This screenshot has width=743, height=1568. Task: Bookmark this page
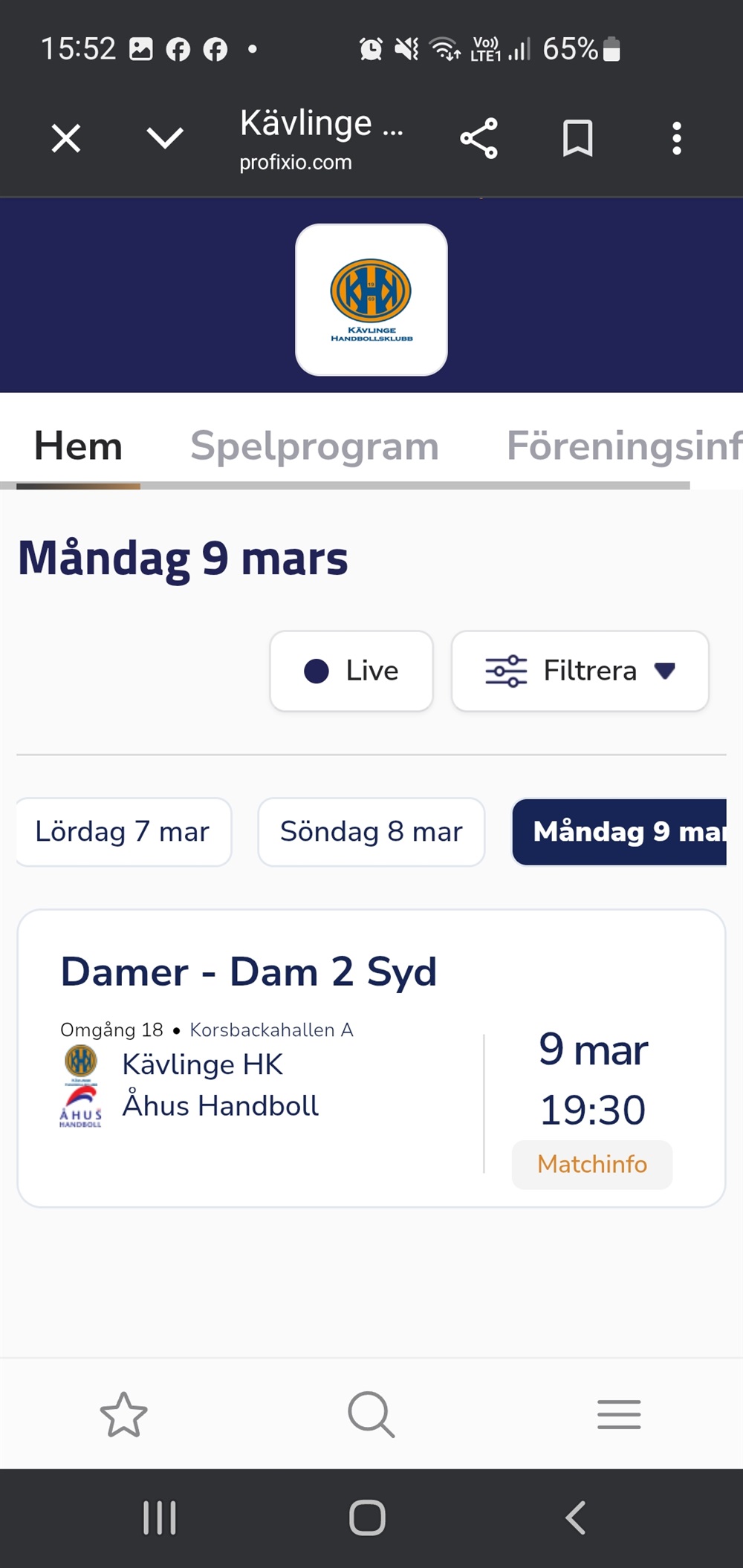pyautogui.click(x=577, y=138)
